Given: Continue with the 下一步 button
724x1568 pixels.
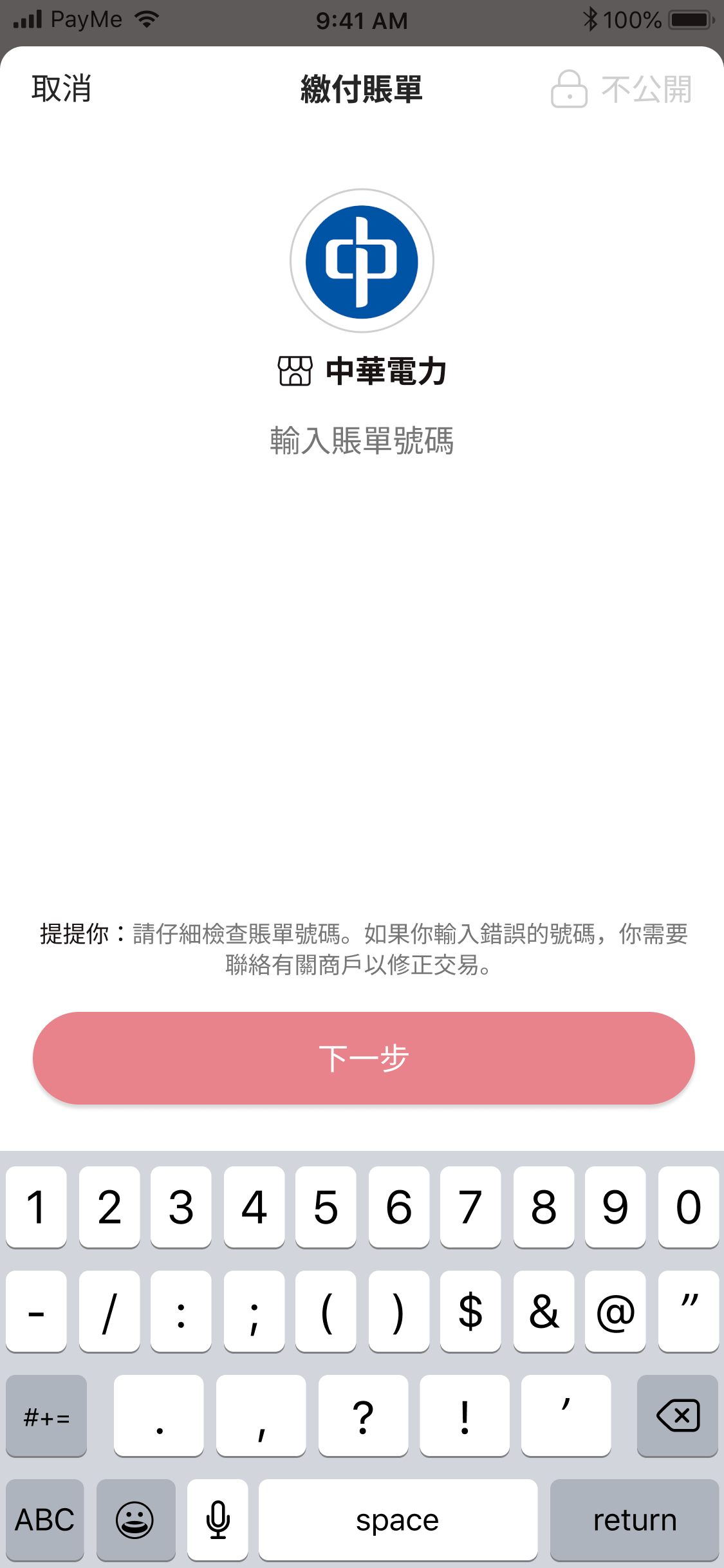Looking at the screenshot, I should [364, 1058].
